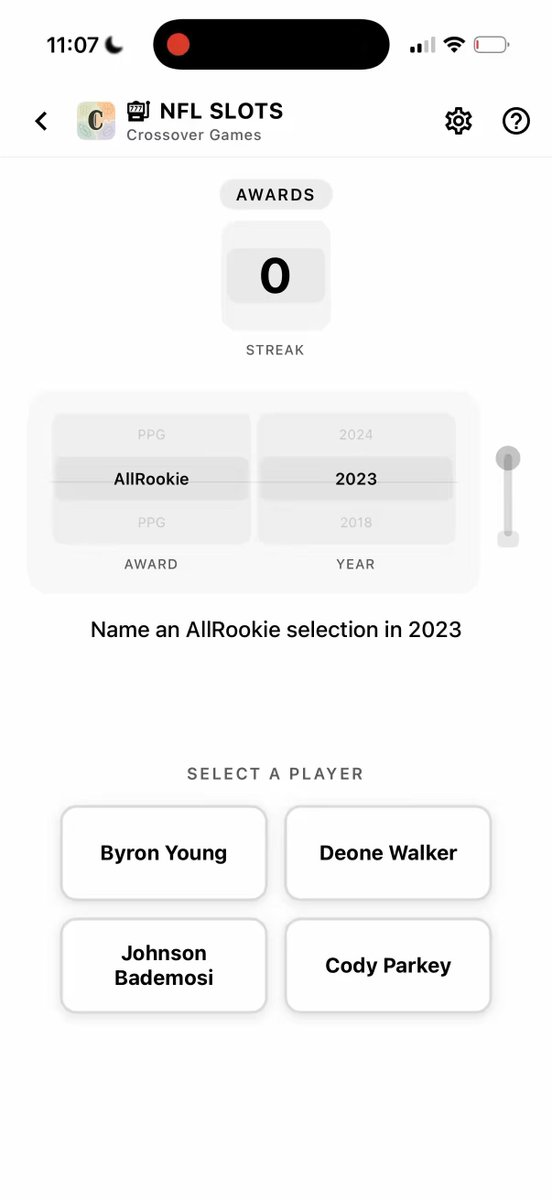Tap the slot machine lever

pos(508,497)
